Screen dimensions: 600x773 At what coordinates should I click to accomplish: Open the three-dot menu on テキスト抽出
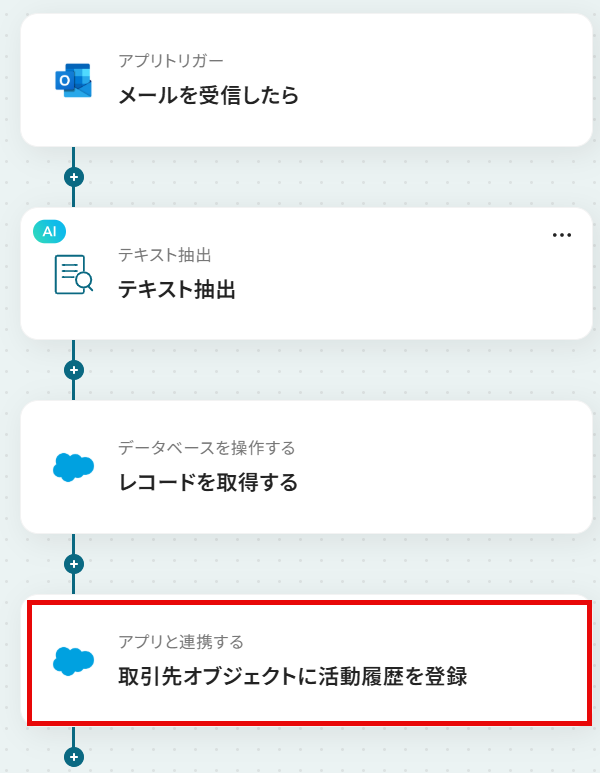pyautogui.click(x=561, y=235)
